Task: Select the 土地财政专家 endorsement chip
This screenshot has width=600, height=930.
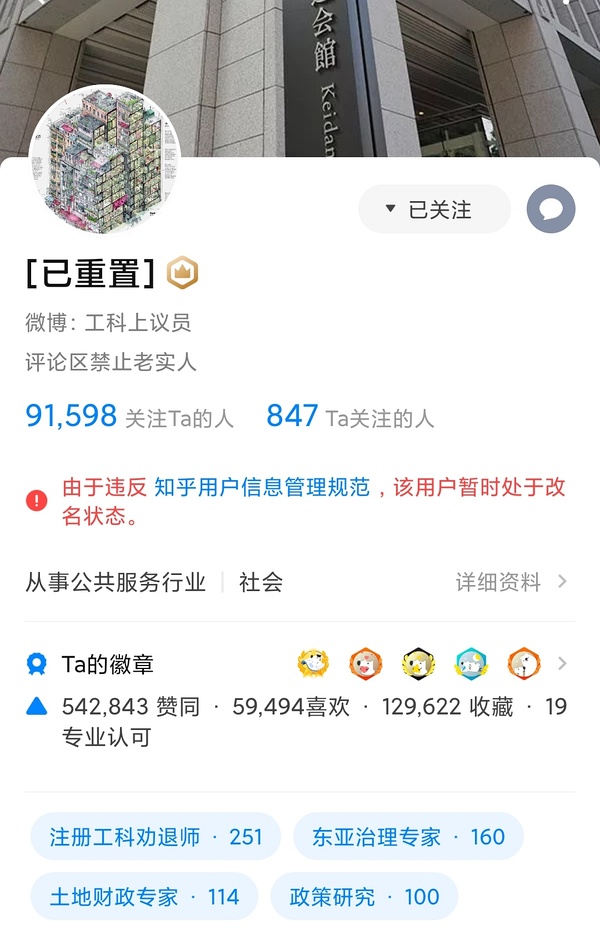Action: (144, 897)
